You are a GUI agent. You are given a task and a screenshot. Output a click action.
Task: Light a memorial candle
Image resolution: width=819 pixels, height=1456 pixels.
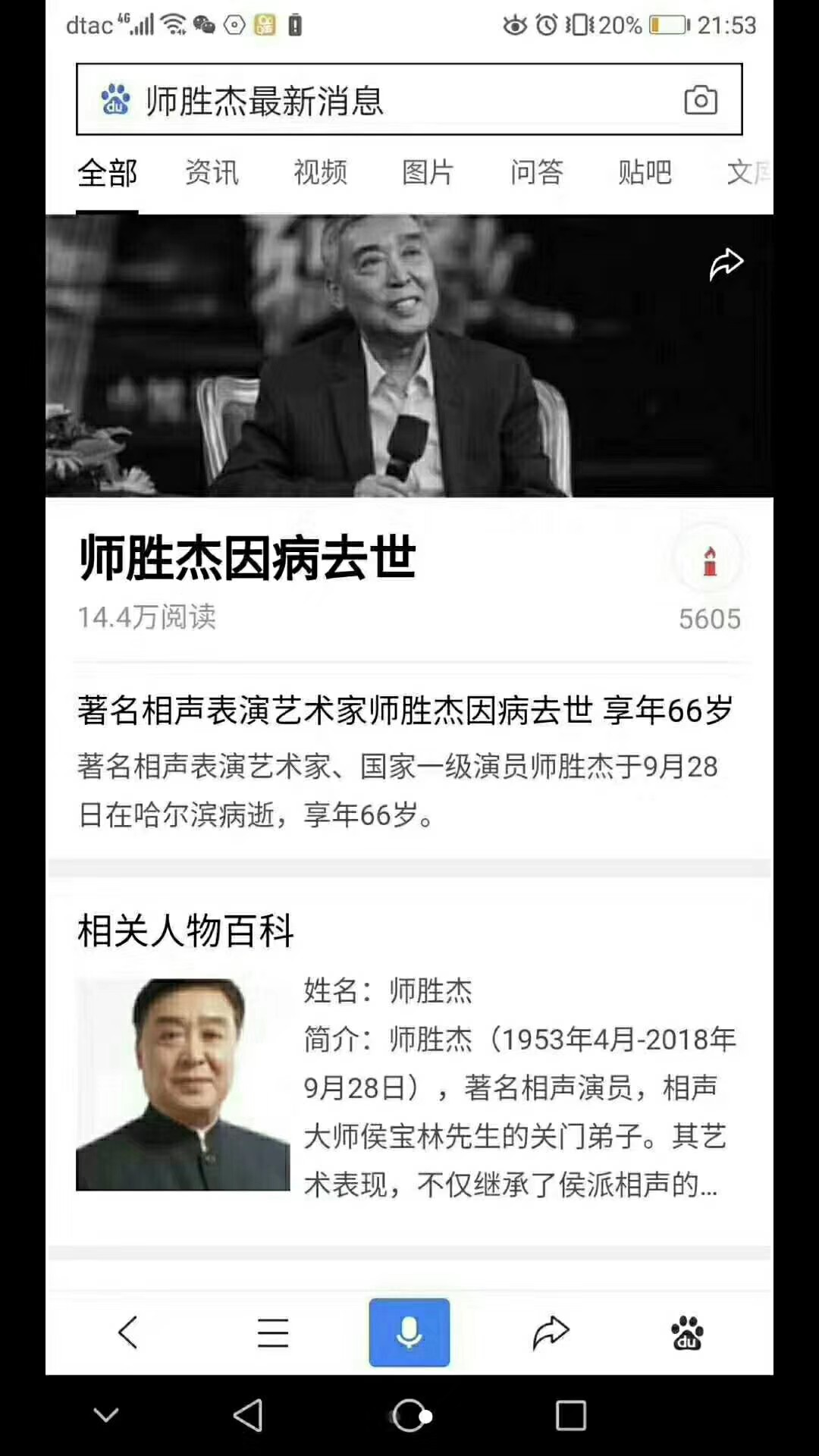(x=710, y=561)
